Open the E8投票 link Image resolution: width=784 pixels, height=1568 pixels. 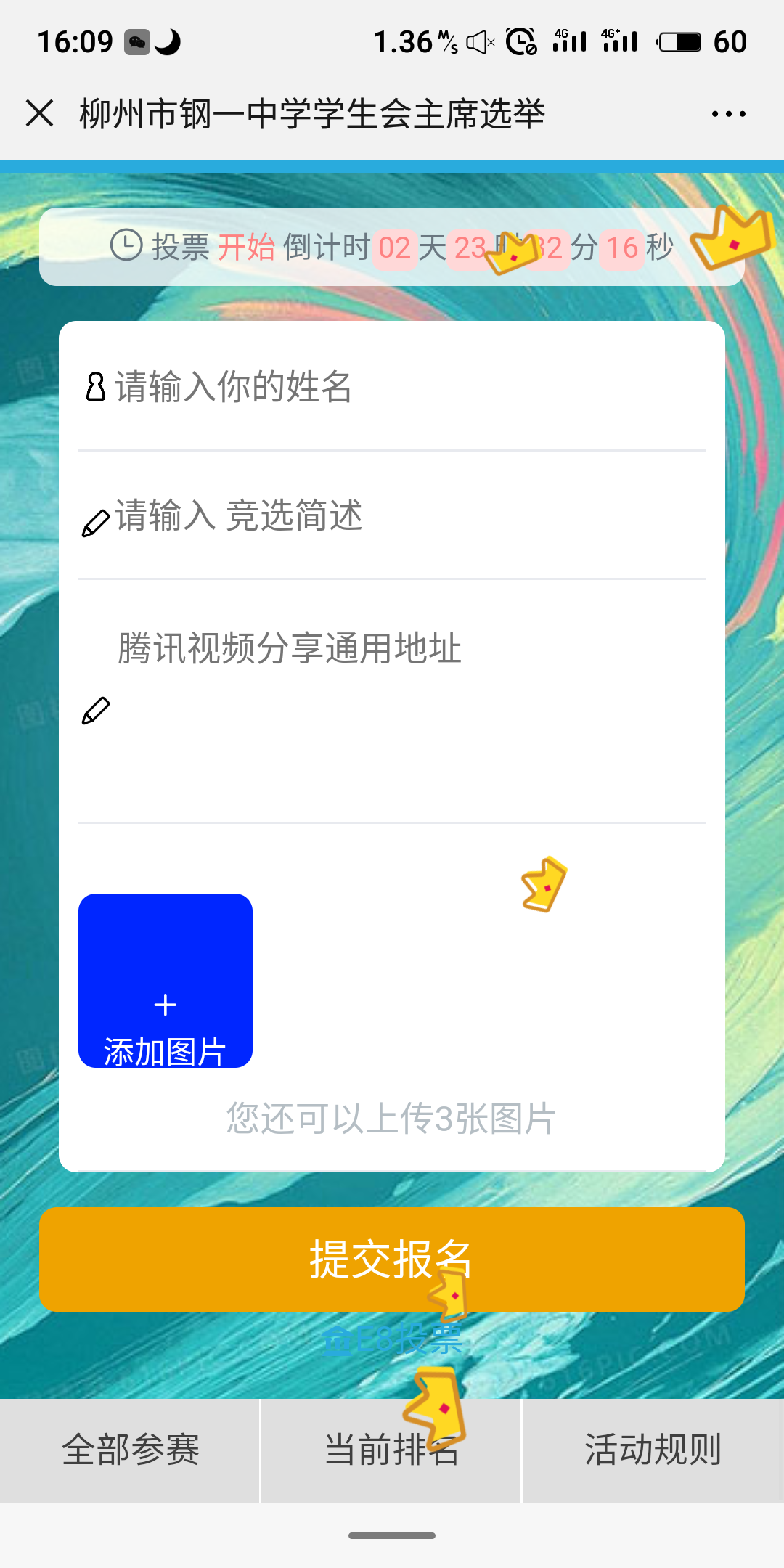(x=392, y=1340)
